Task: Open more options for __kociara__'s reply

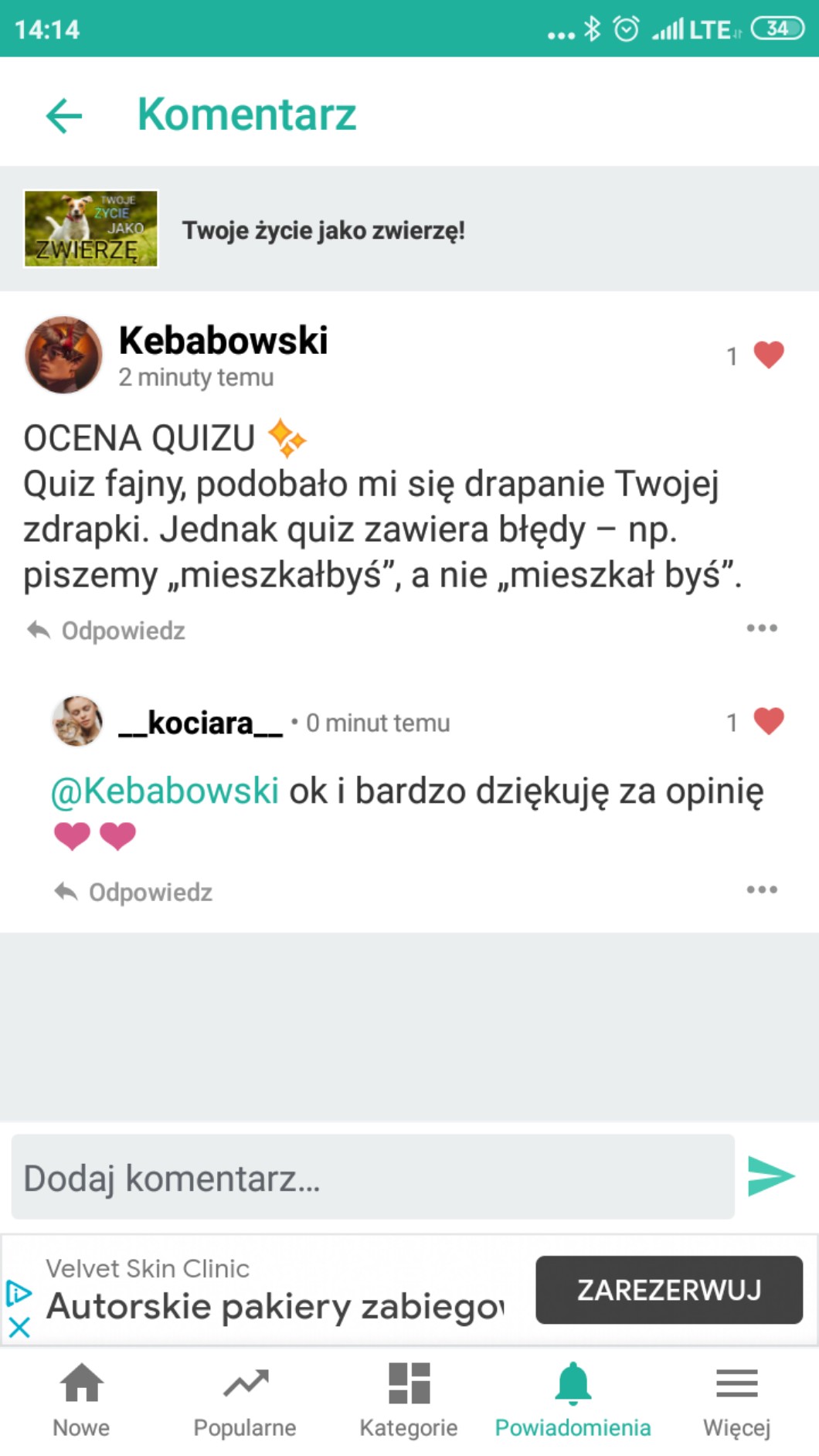Action: (761, 890)
